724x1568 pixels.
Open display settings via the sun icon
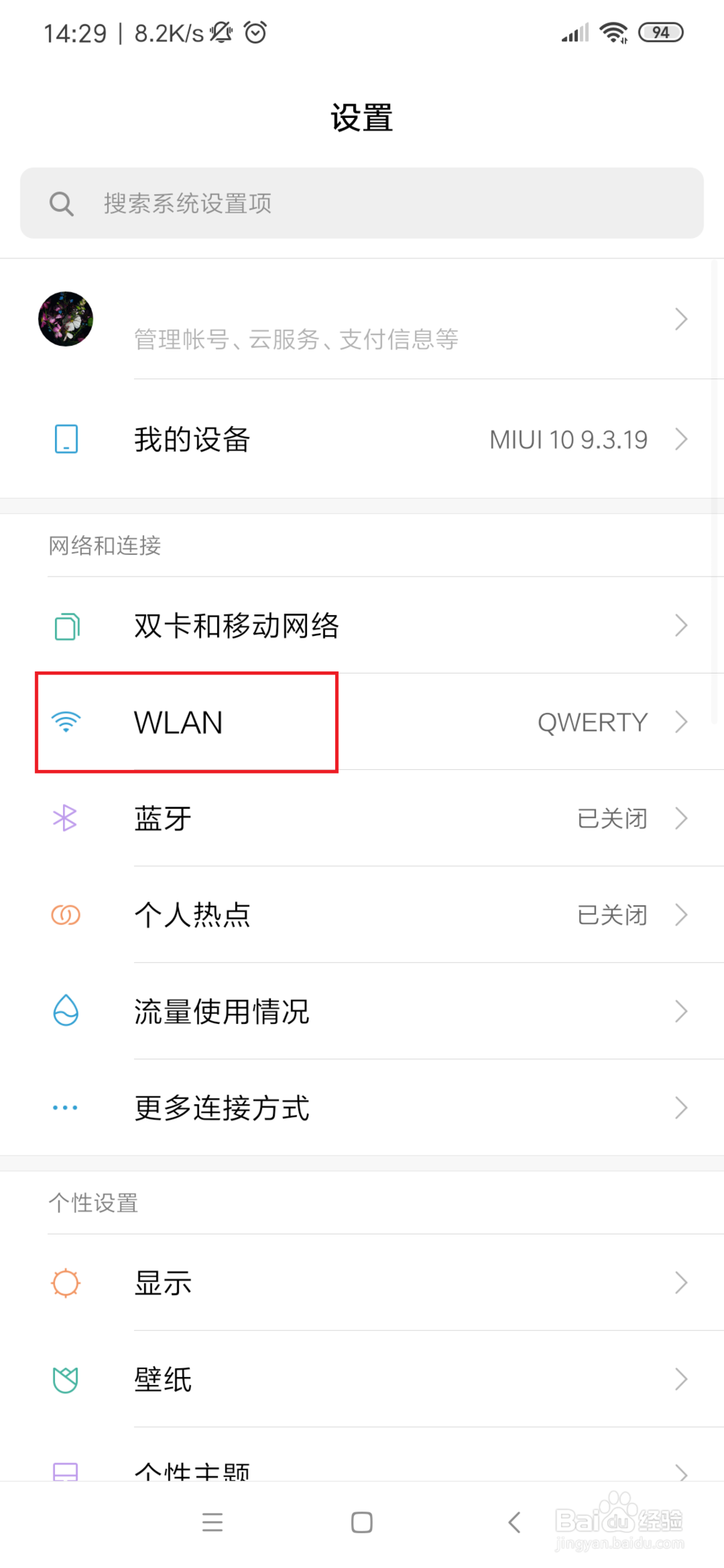pos(65,1282)
